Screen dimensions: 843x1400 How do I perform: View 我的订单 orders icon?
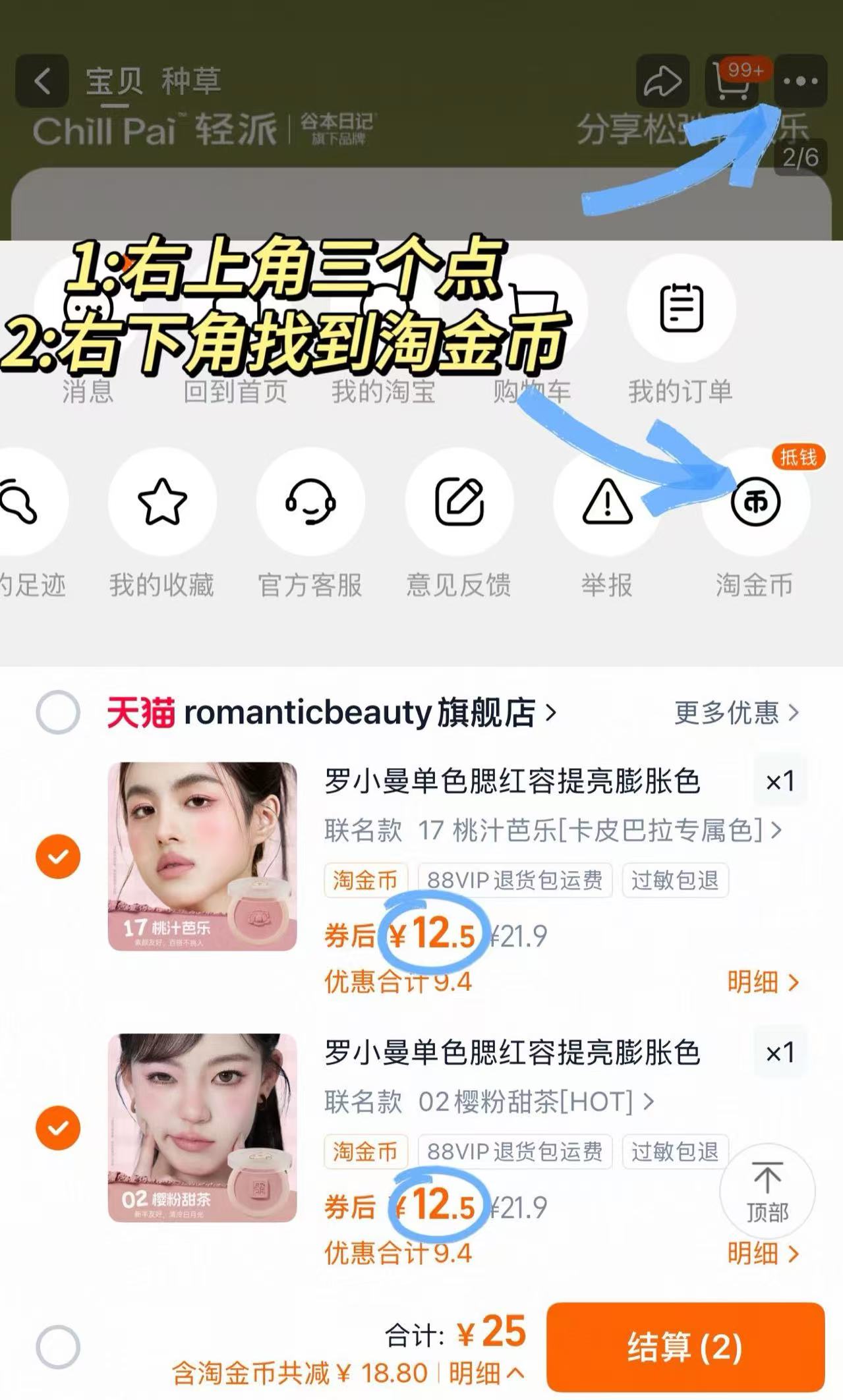pos(682,306)
